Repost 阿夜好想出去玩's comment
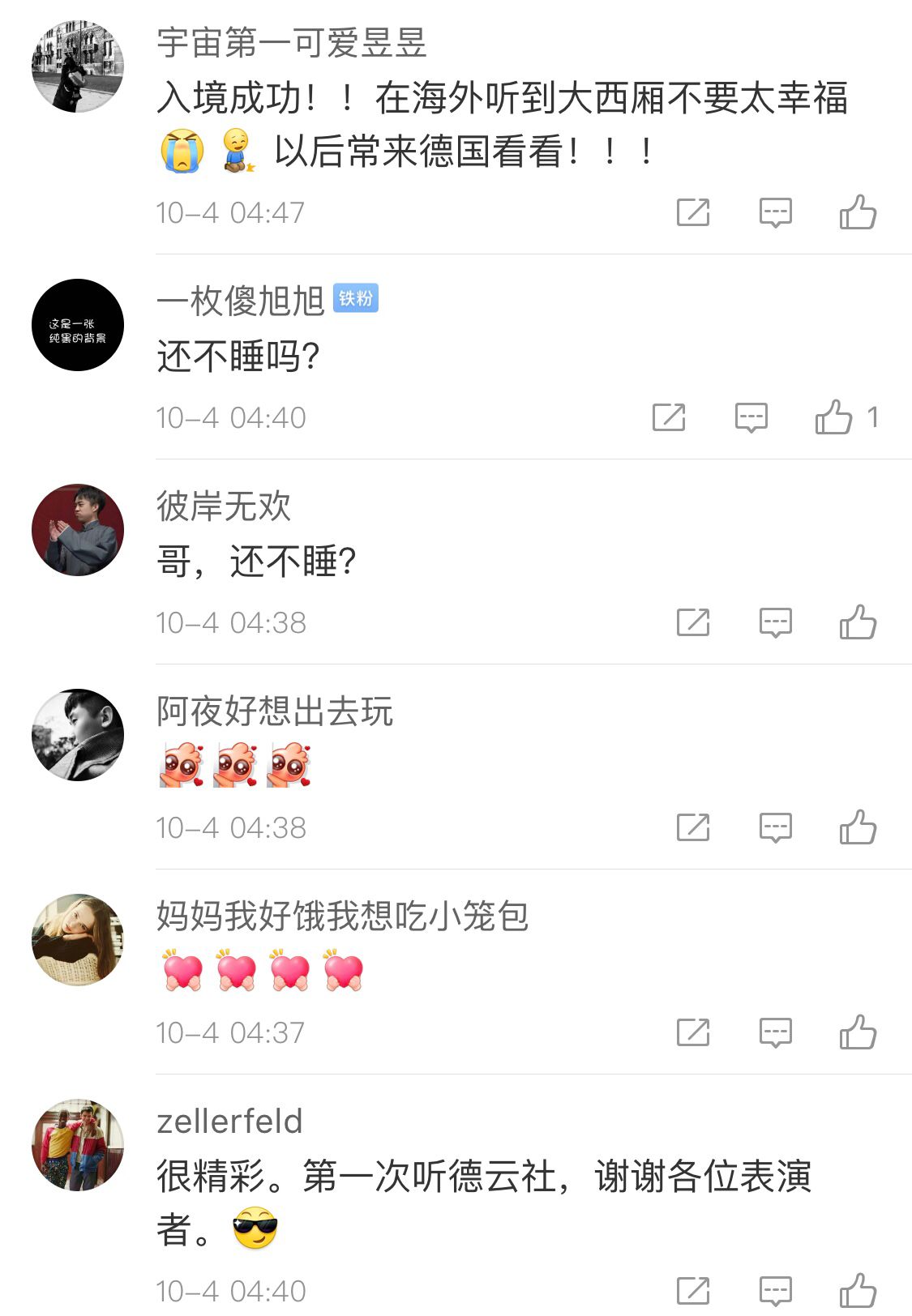Viewport: 912px width, 1316px height. point(693,828)
